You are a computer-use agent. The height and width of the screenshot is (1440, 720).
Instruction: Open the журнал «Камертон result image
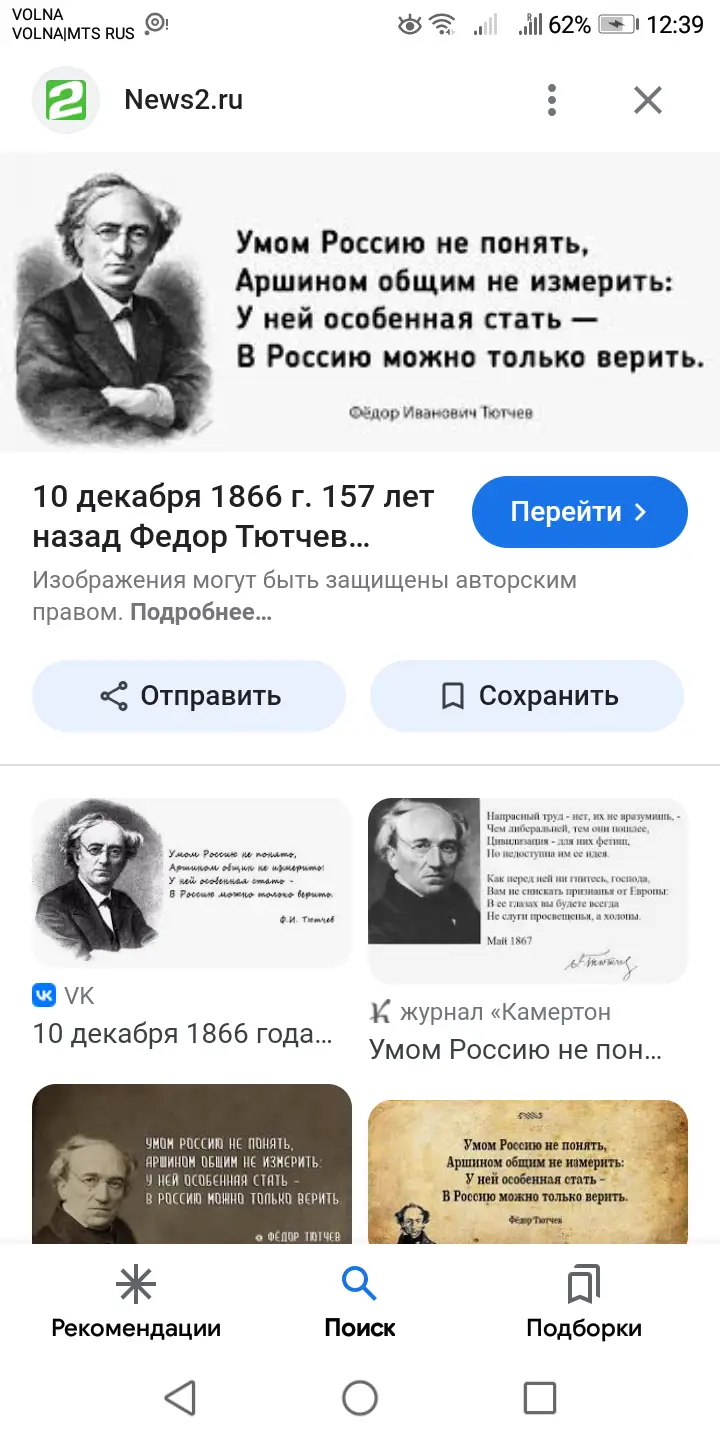click(528, 890)
